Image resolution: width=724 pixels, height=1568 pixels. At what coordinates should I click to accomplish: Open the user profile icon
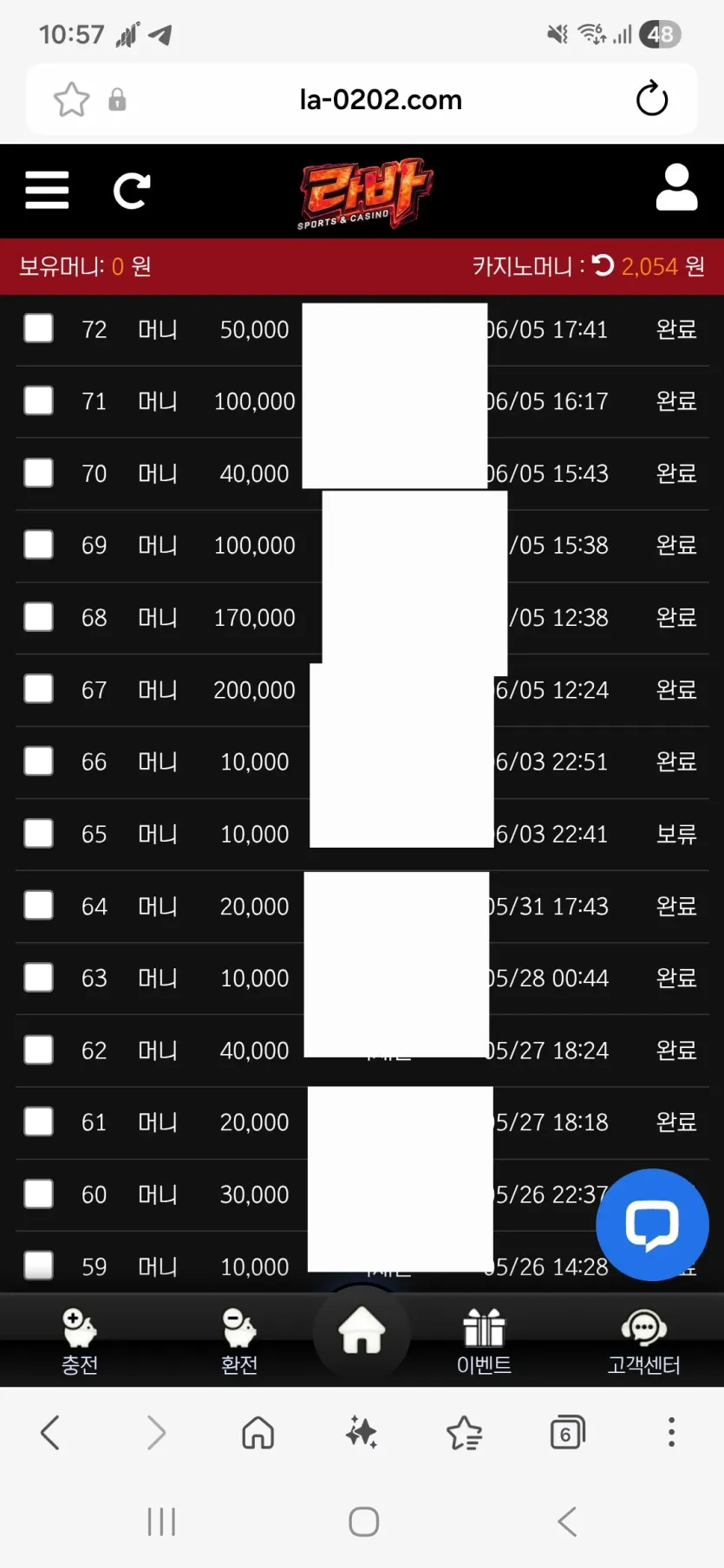click(x=676, y=188)
